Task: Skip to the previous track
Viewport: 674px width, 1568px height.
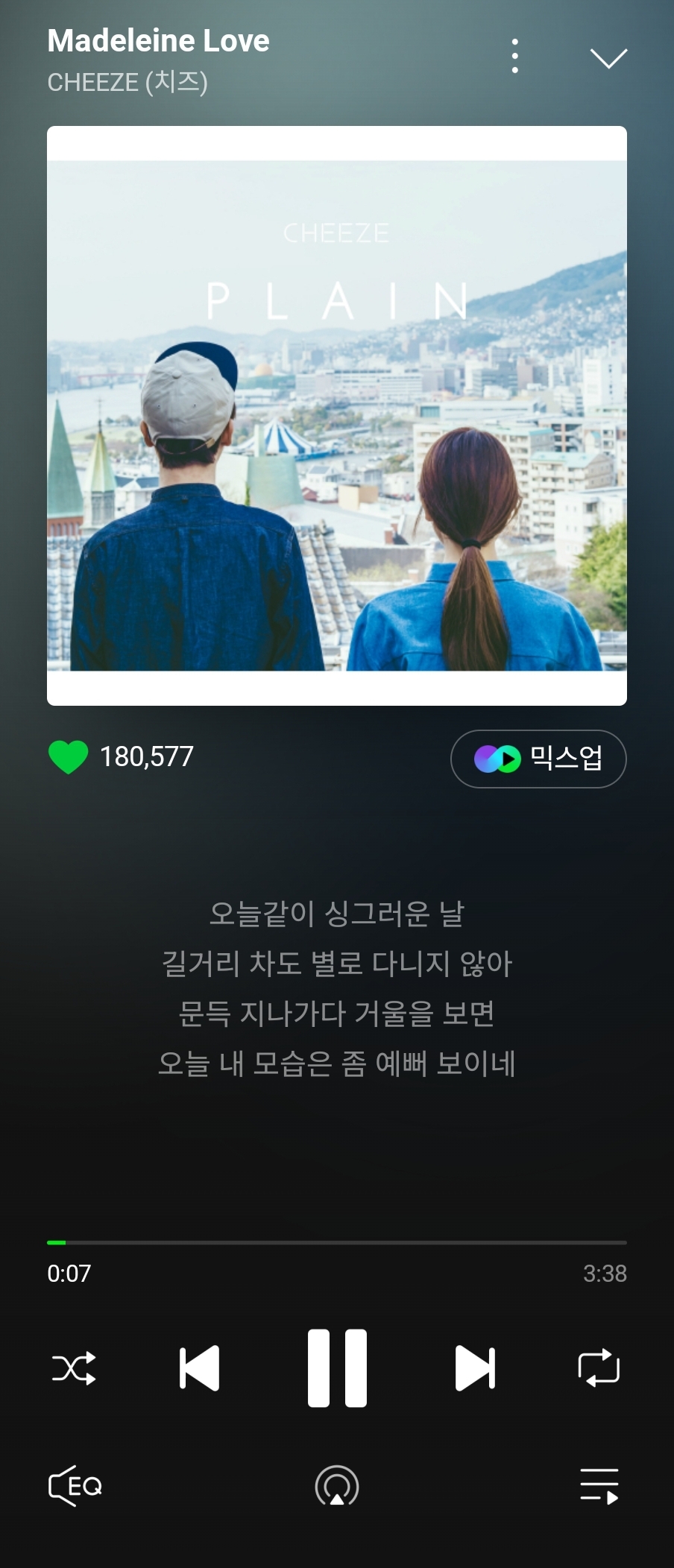Action: coord(199,1368)
